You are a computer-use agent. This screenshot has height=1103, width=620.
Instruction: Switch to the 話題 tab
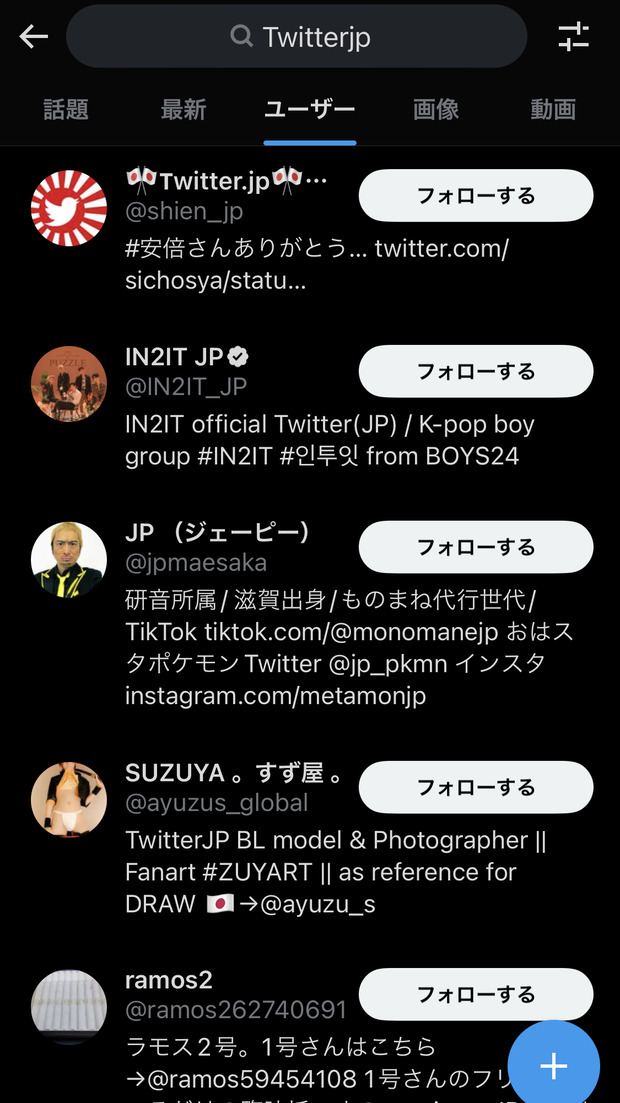66,109
